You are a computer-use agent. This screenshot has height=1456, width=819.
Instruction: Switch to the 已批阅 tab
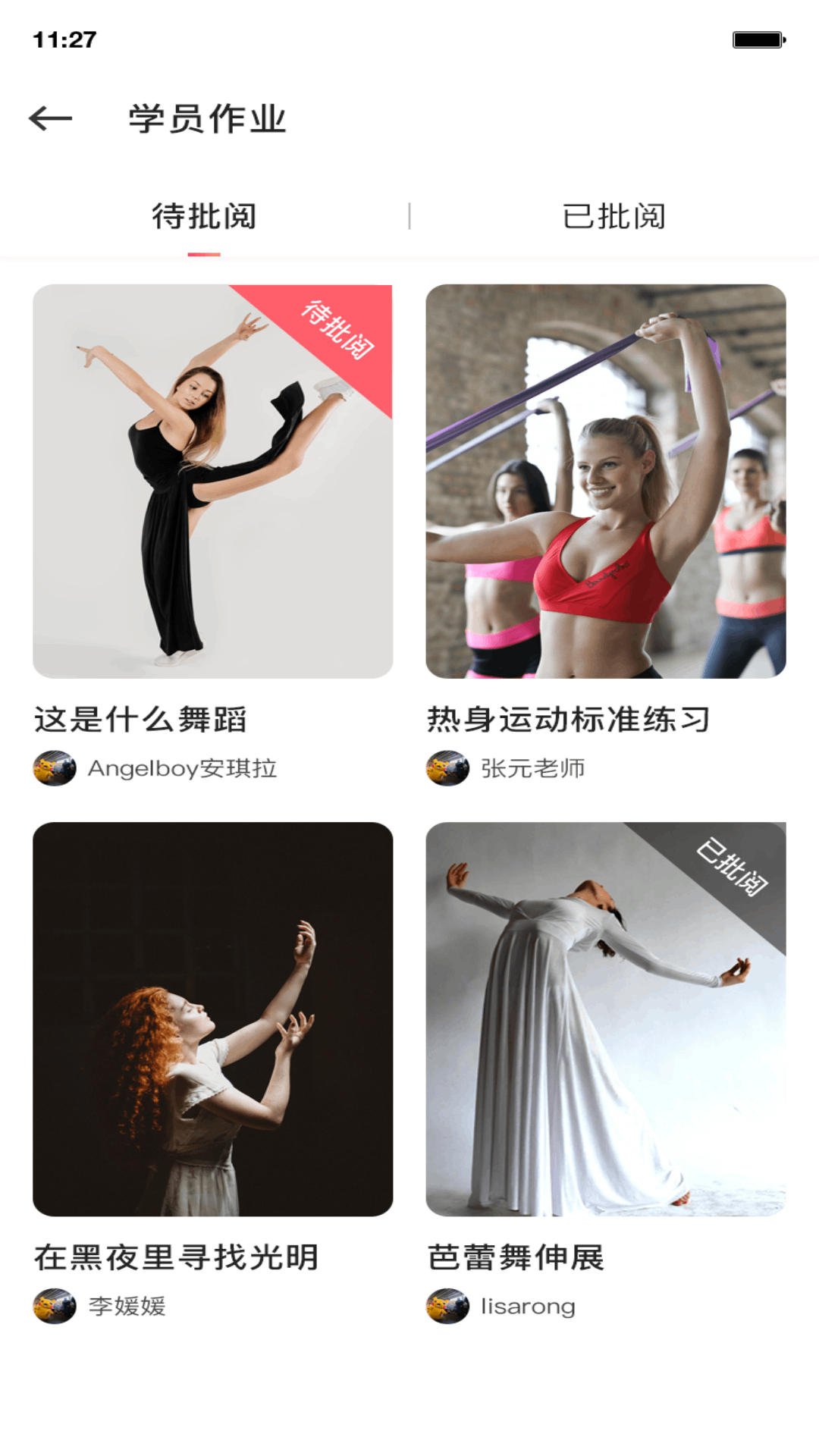click(x=614, y=217)
